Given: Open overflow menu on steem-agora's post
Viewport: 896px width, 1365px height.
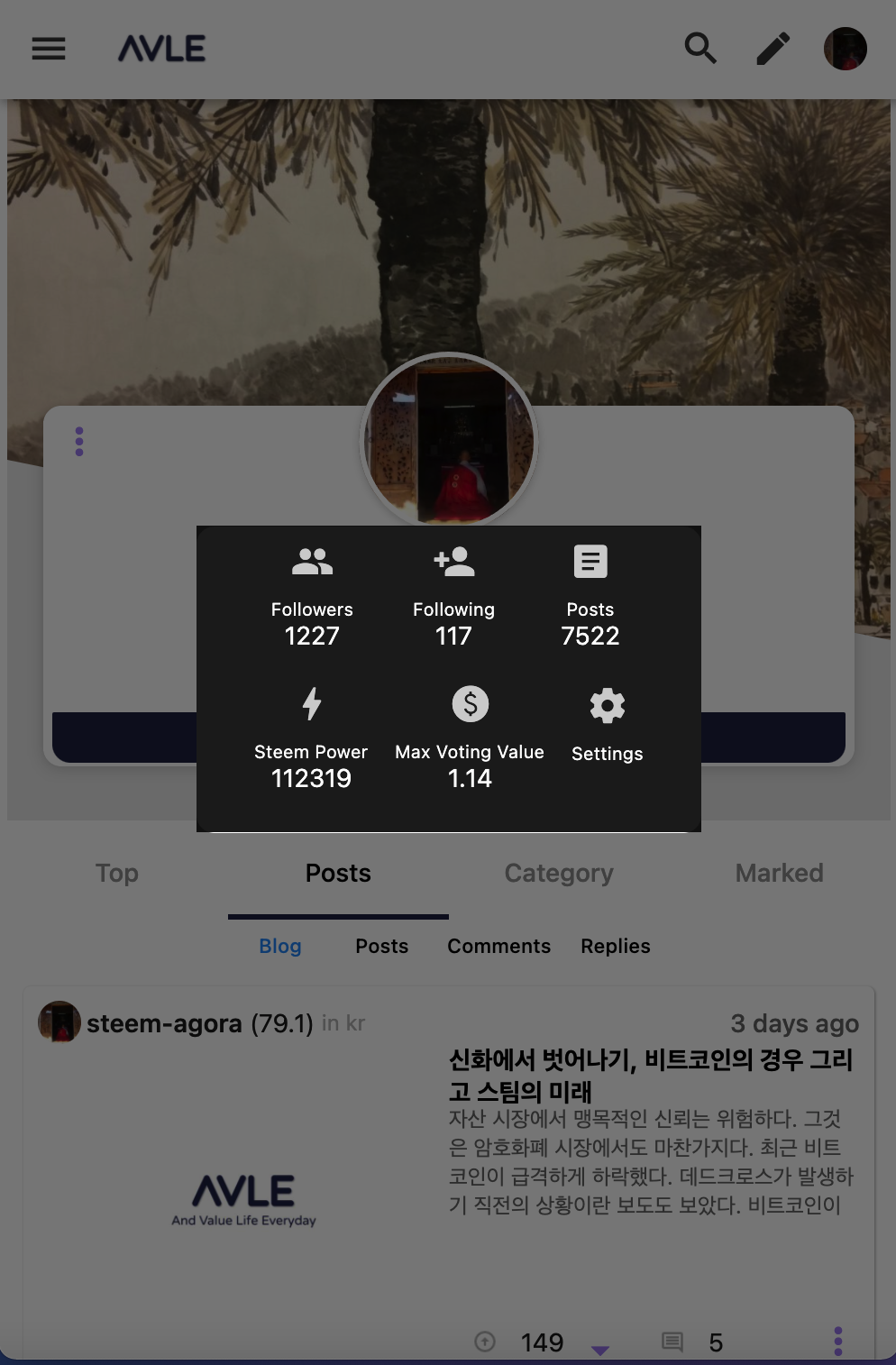Looking at the screenshot, I should pyautogui.click(x=837, y=1342).
